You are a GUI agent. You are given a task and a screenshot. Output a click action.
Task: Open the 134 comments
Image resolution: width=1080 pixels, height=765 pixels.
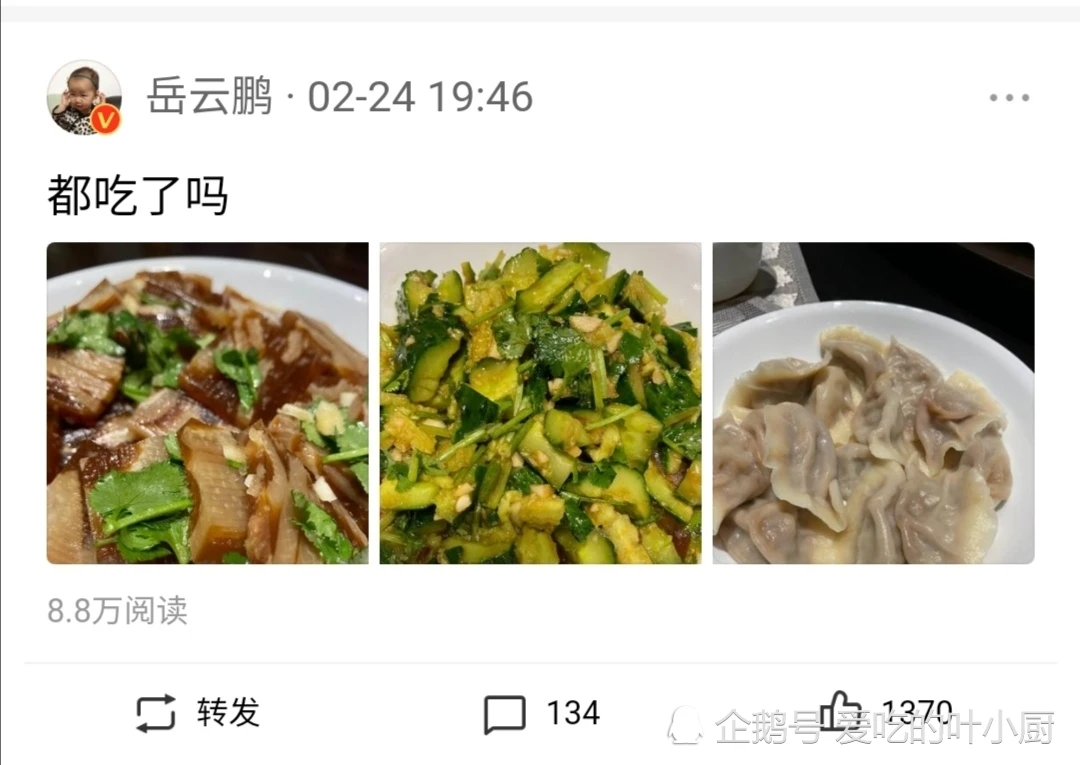click(x=541, y=714)
